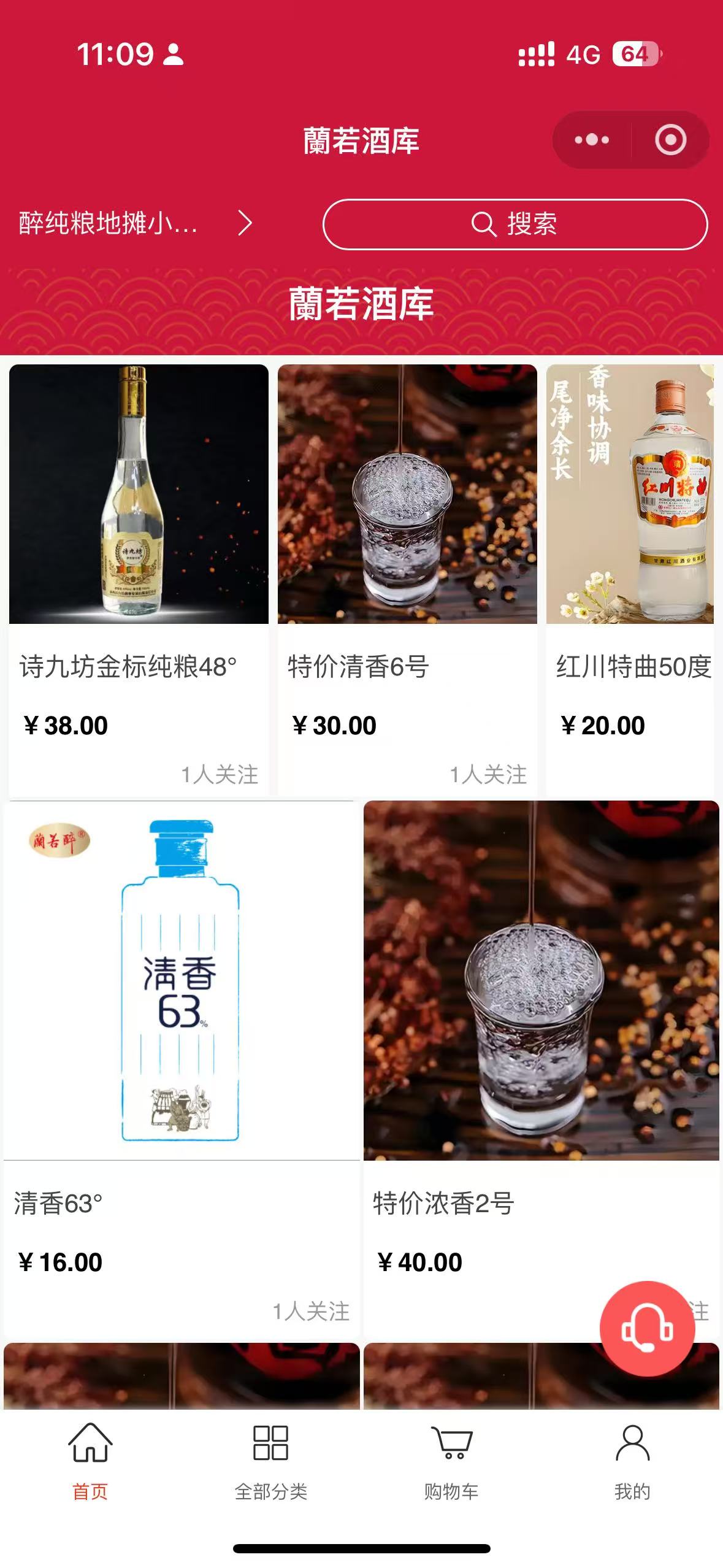Switch to the 我的 profile tab
723x1568 pixels.
pyautogui.click(x=632, y=1461)
